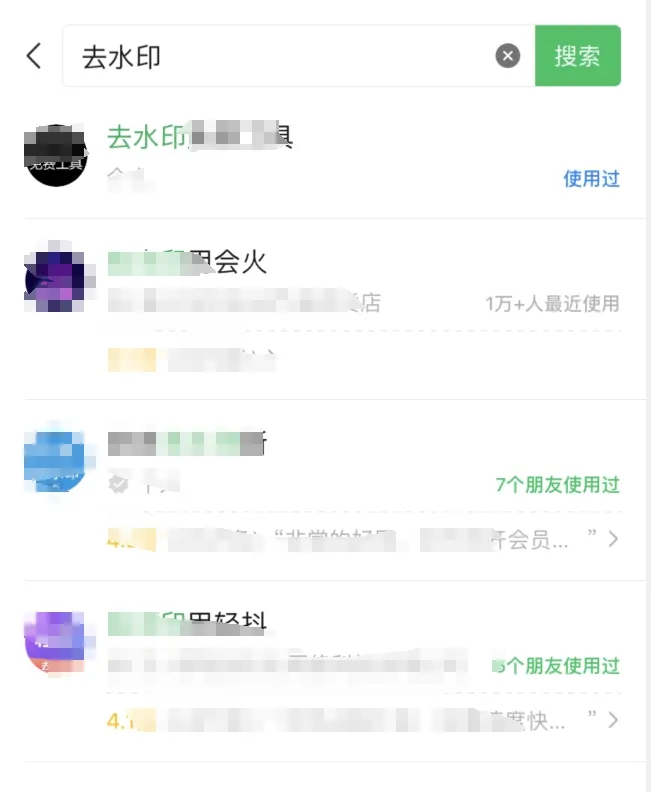The height and width of the screenshot is (792, 651).
Task: Go back using the arrow
Action: point(35,56)
